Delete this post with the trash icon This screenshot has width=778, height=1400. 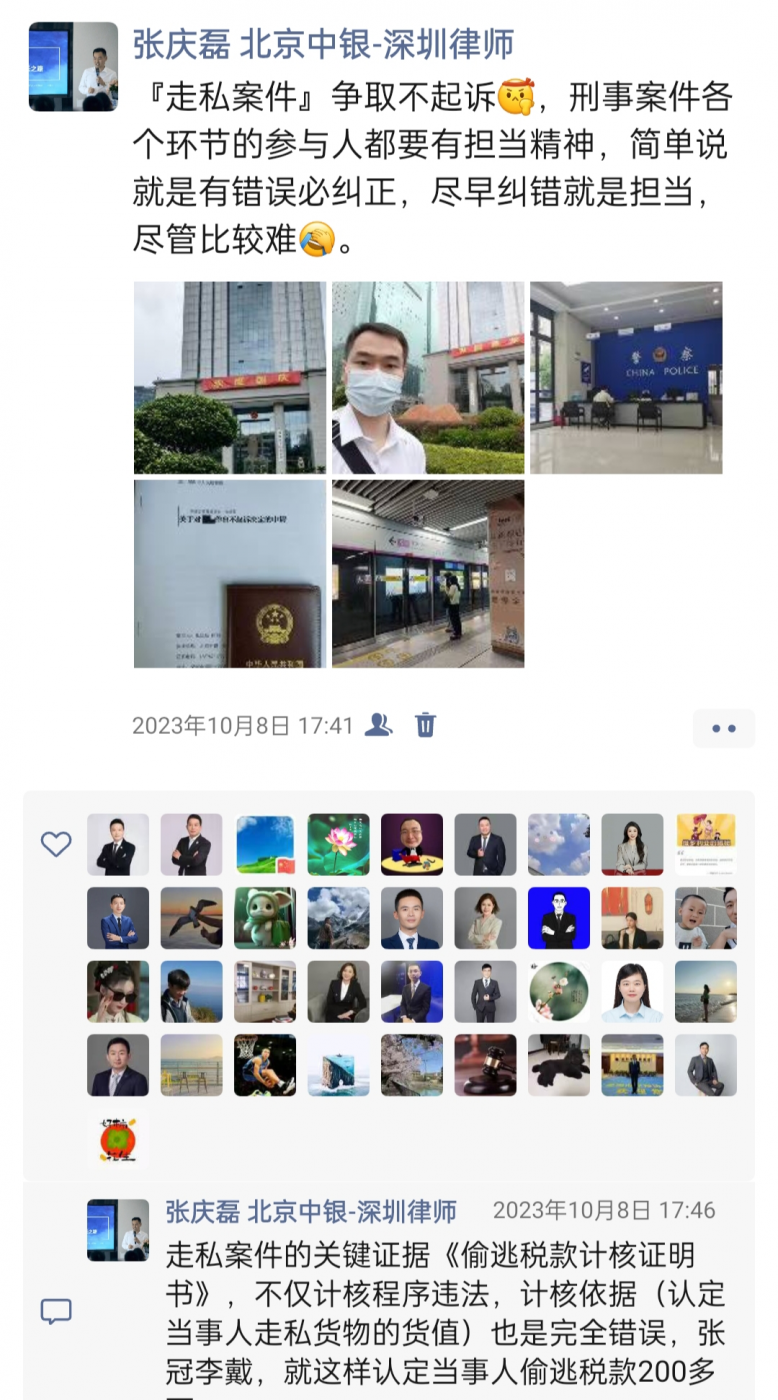pyautogui.click(x=426, y=725)
